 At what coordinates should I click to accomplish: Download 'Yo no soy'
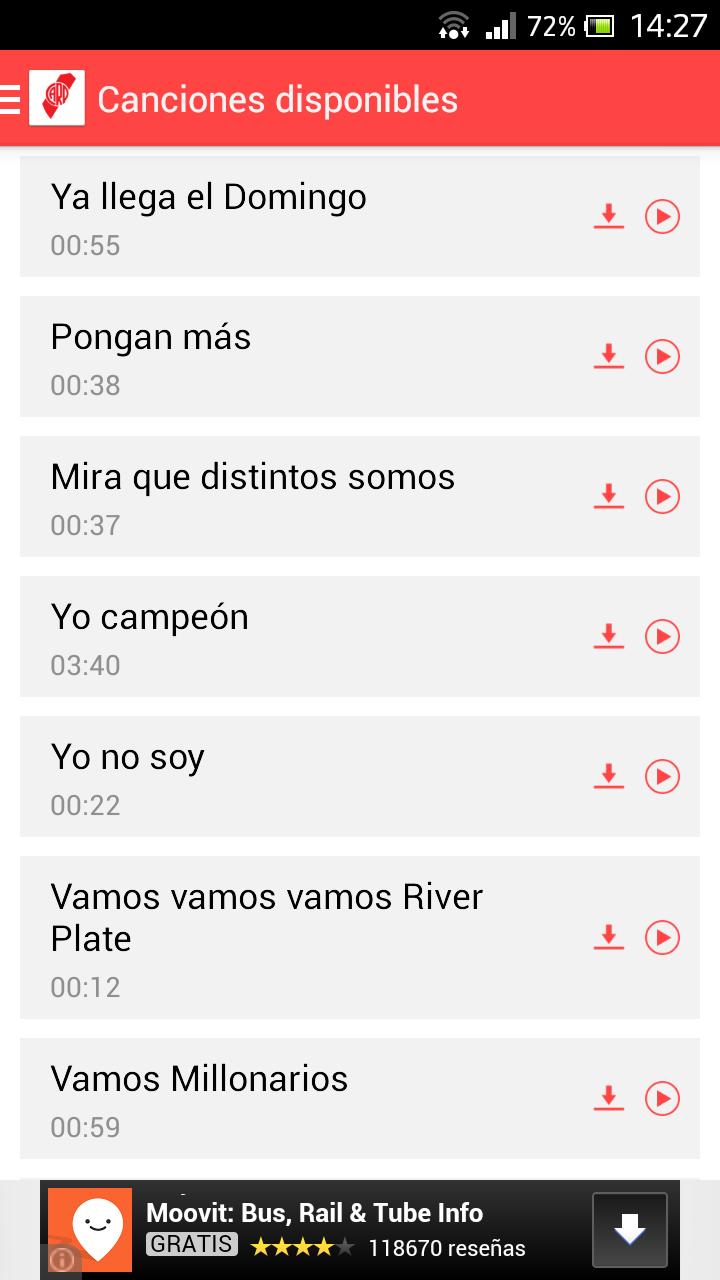(x=609, y=776)
